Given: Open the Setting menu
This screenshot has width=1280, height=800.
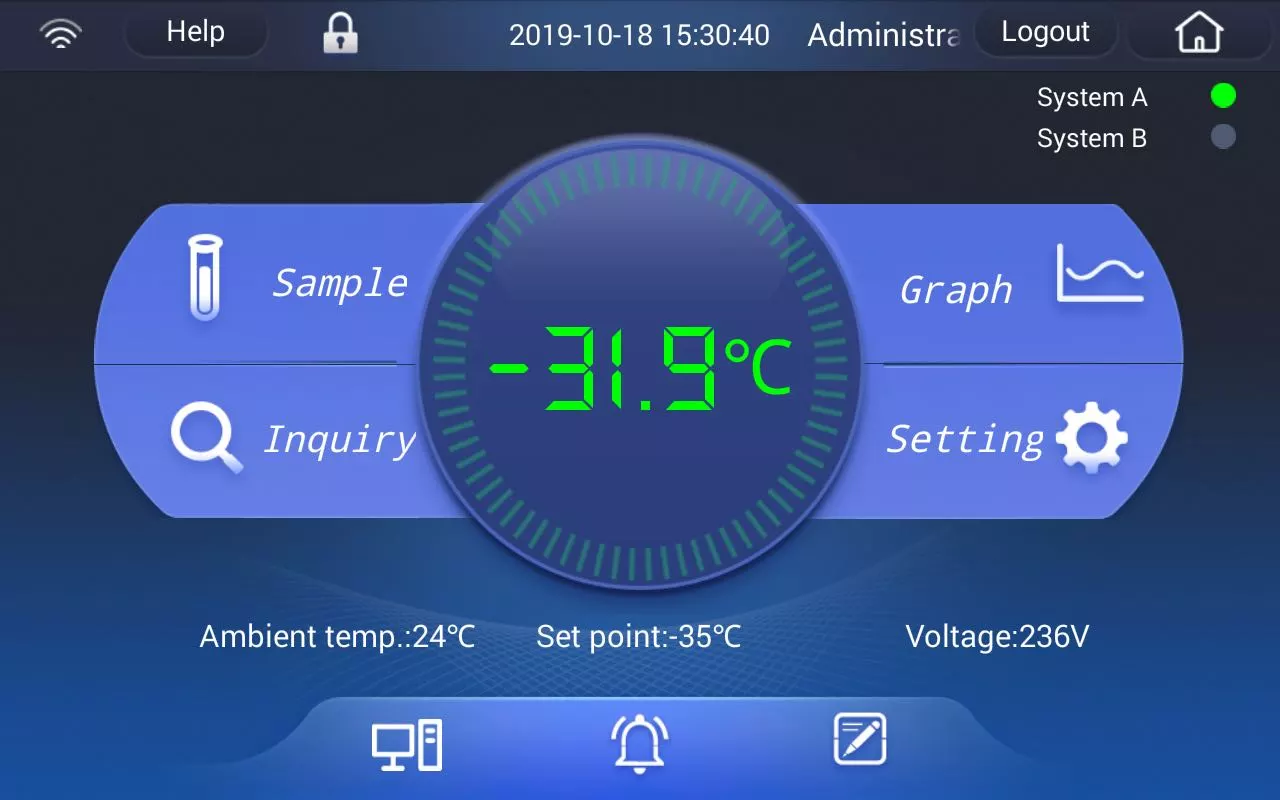Looking at the screenshot, I should [1005, 439].
